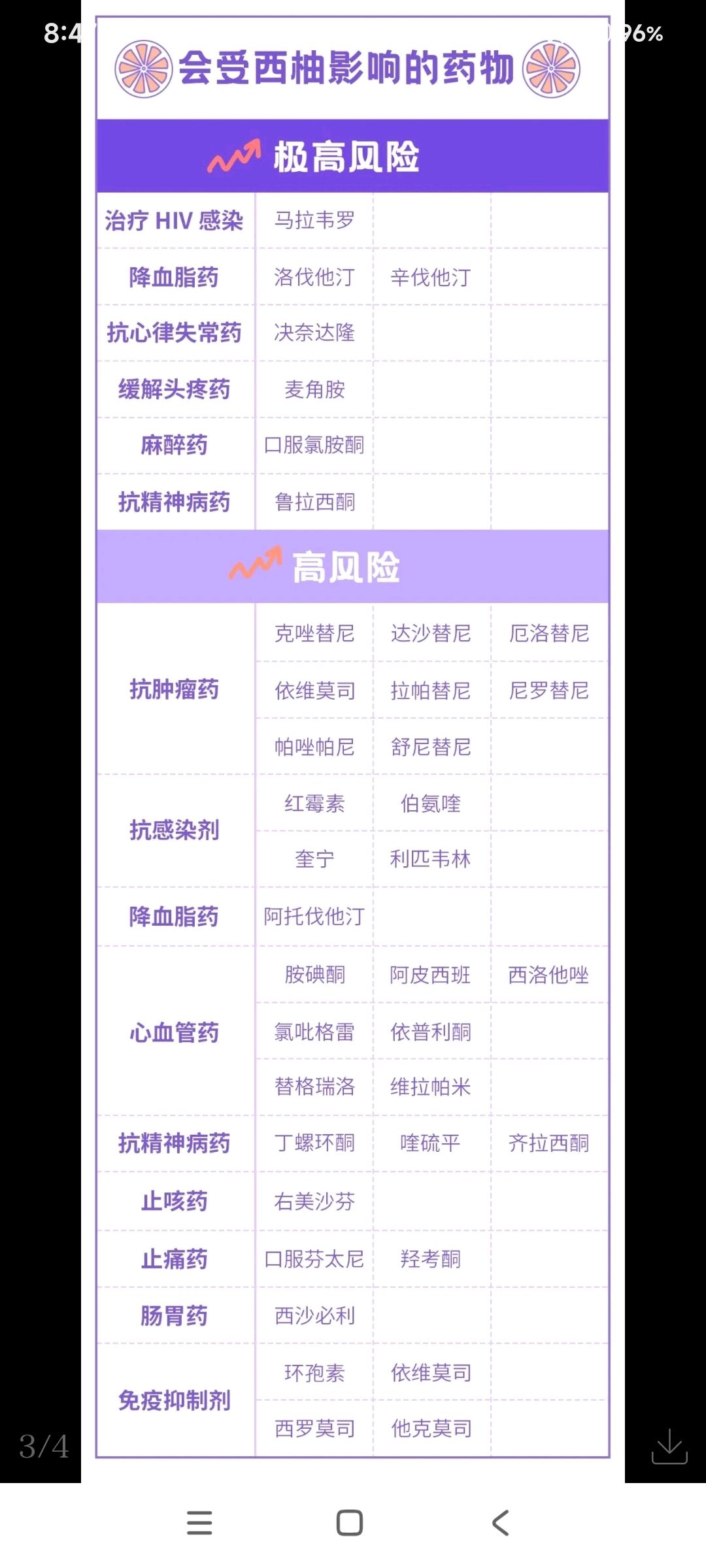Go back using the system back button
The width and height of the screenshot is (706, 1568).
(500, 1523)
